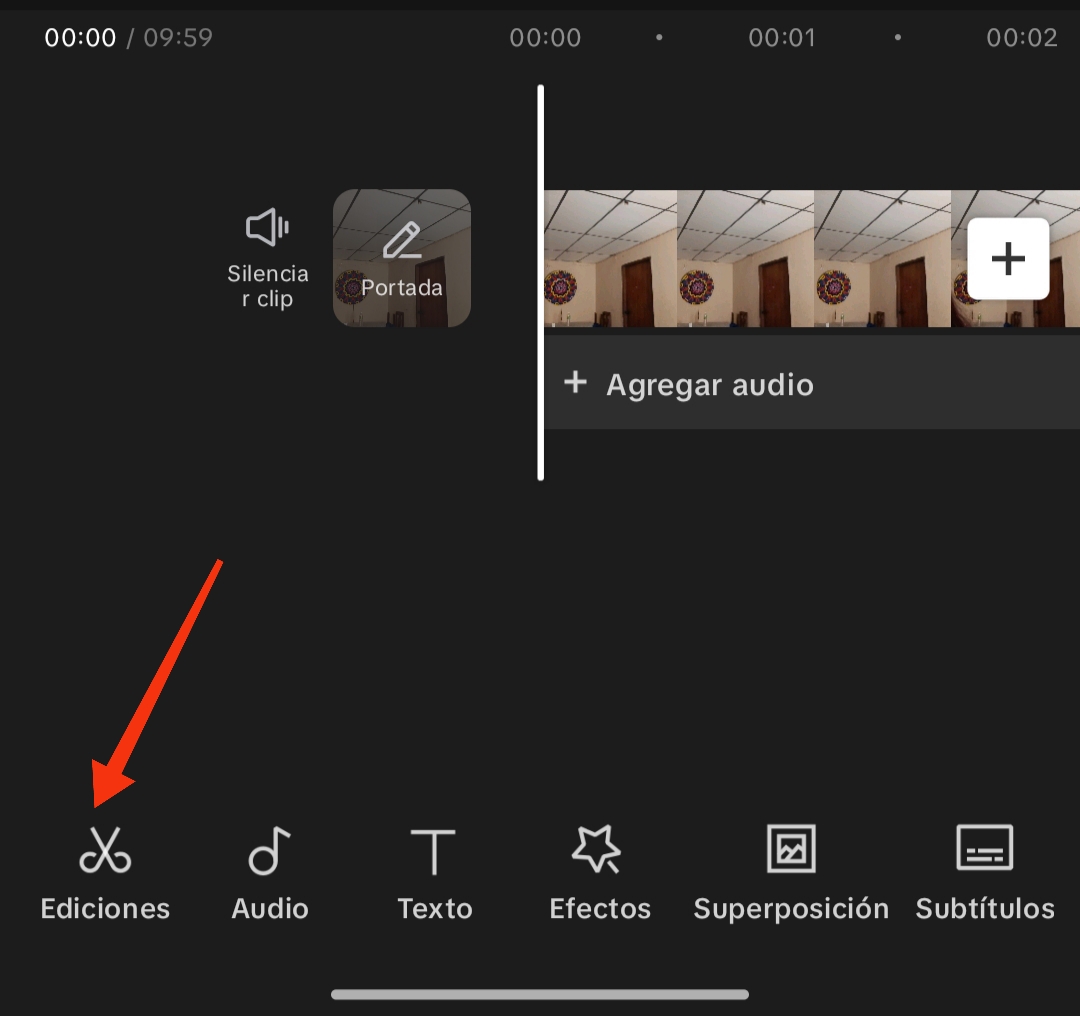Open the Efectos tool
This screenshot has width=1080, height=1016.
coord(599,873)
